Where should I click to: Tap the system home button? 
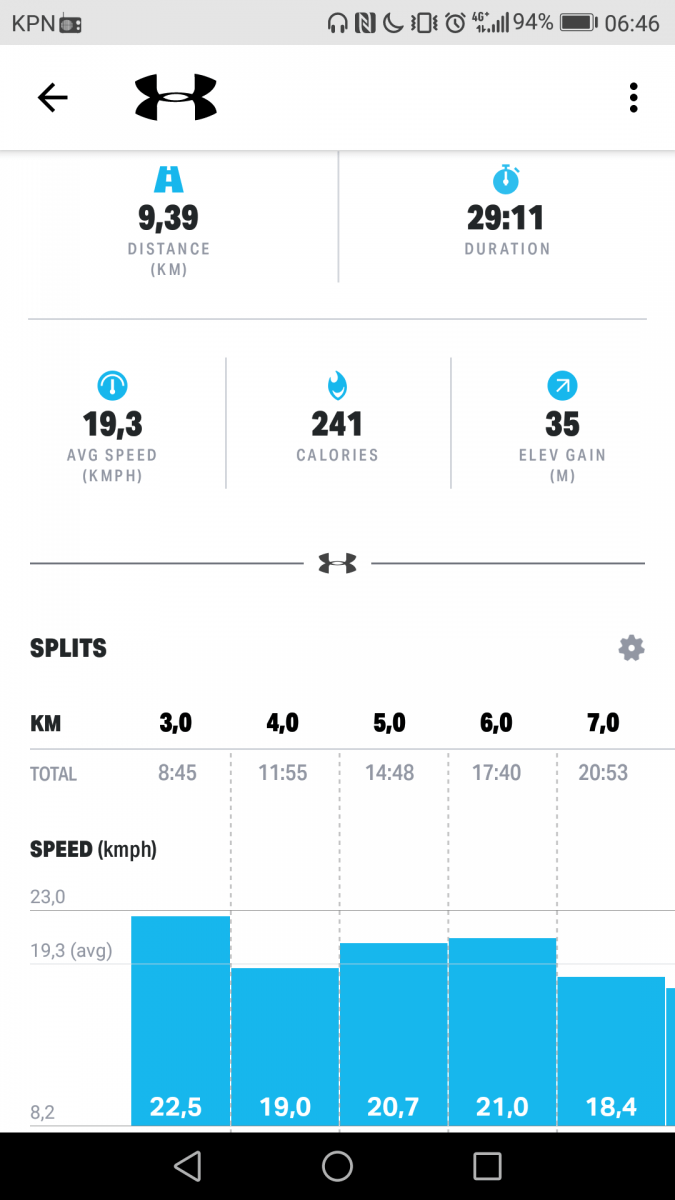point(337,1166)
